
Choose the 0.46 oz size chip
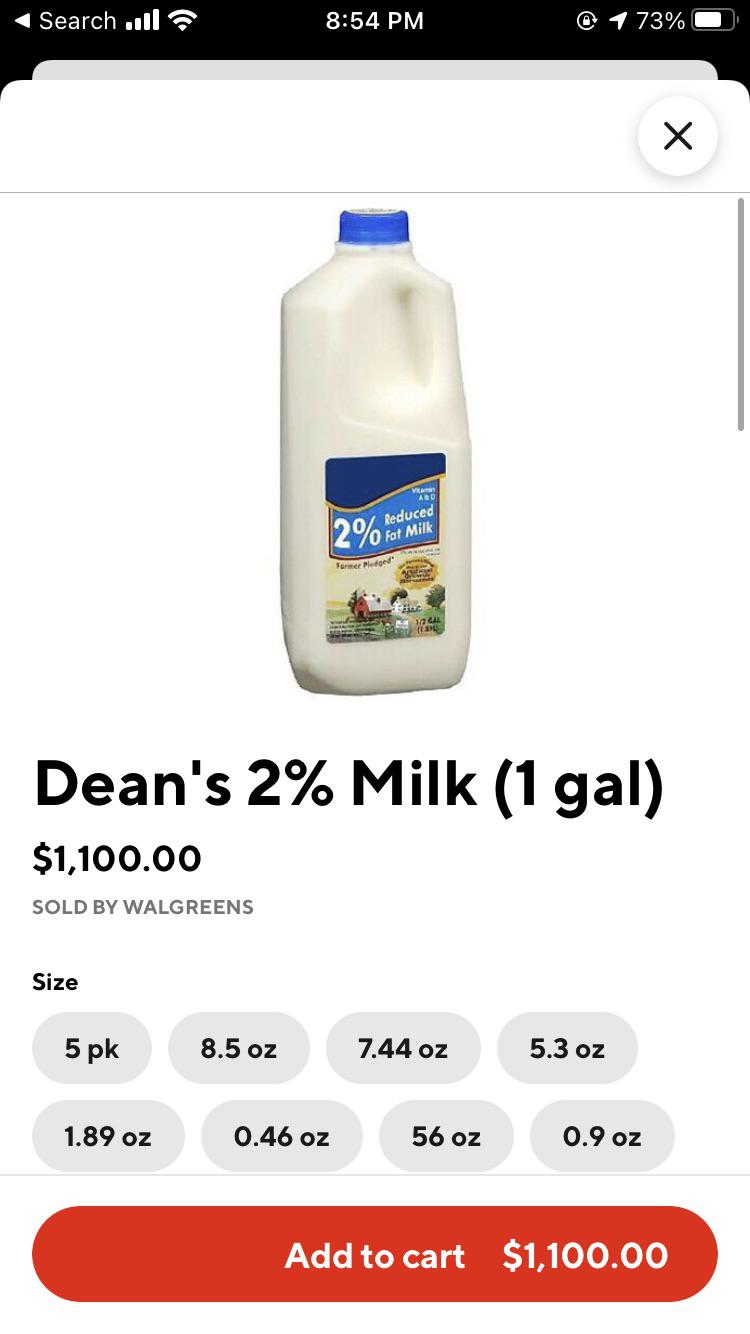(281, 1135)
